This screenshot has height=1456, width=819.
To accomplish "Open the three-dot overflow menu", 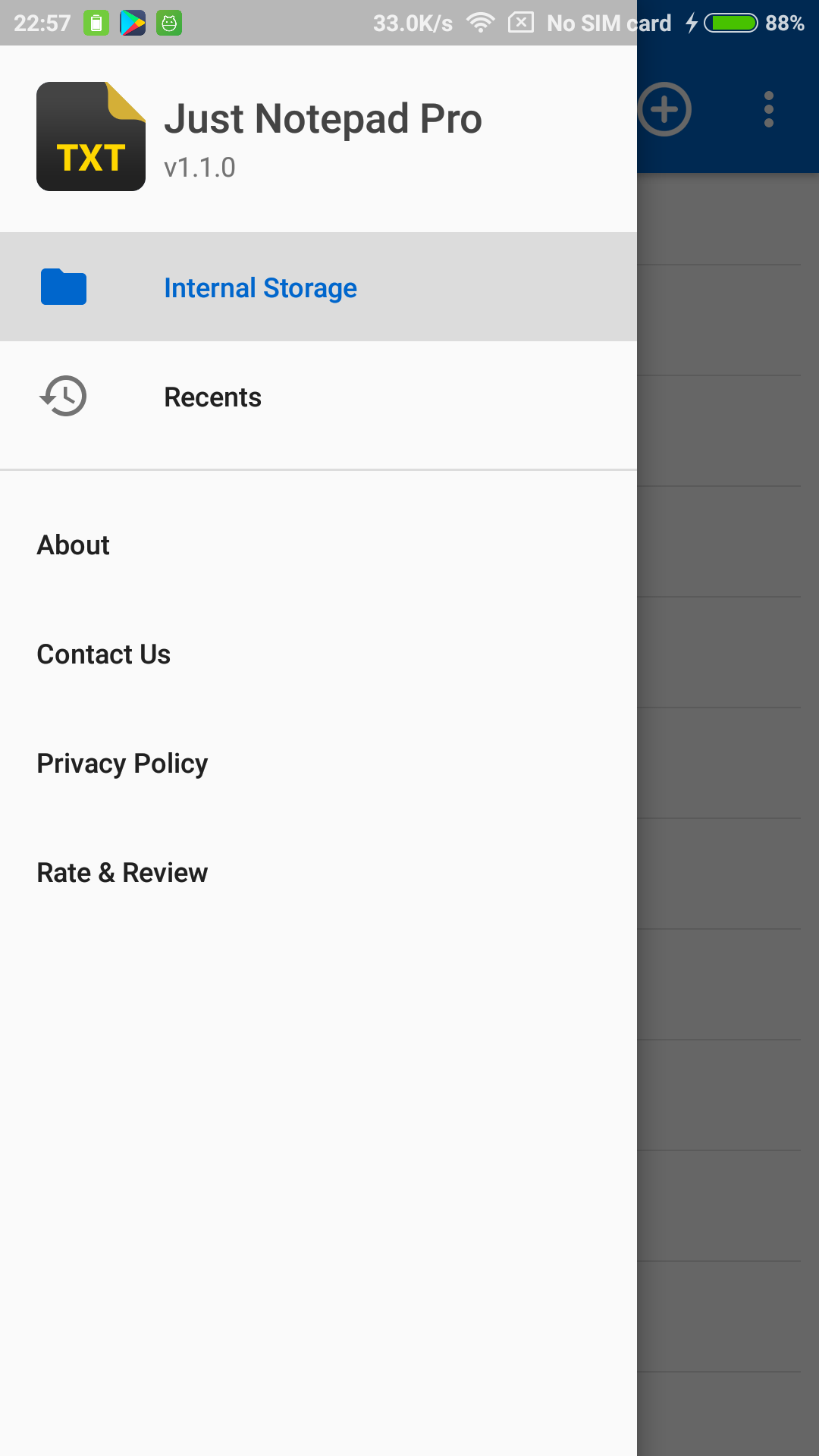I will point(769,110).
